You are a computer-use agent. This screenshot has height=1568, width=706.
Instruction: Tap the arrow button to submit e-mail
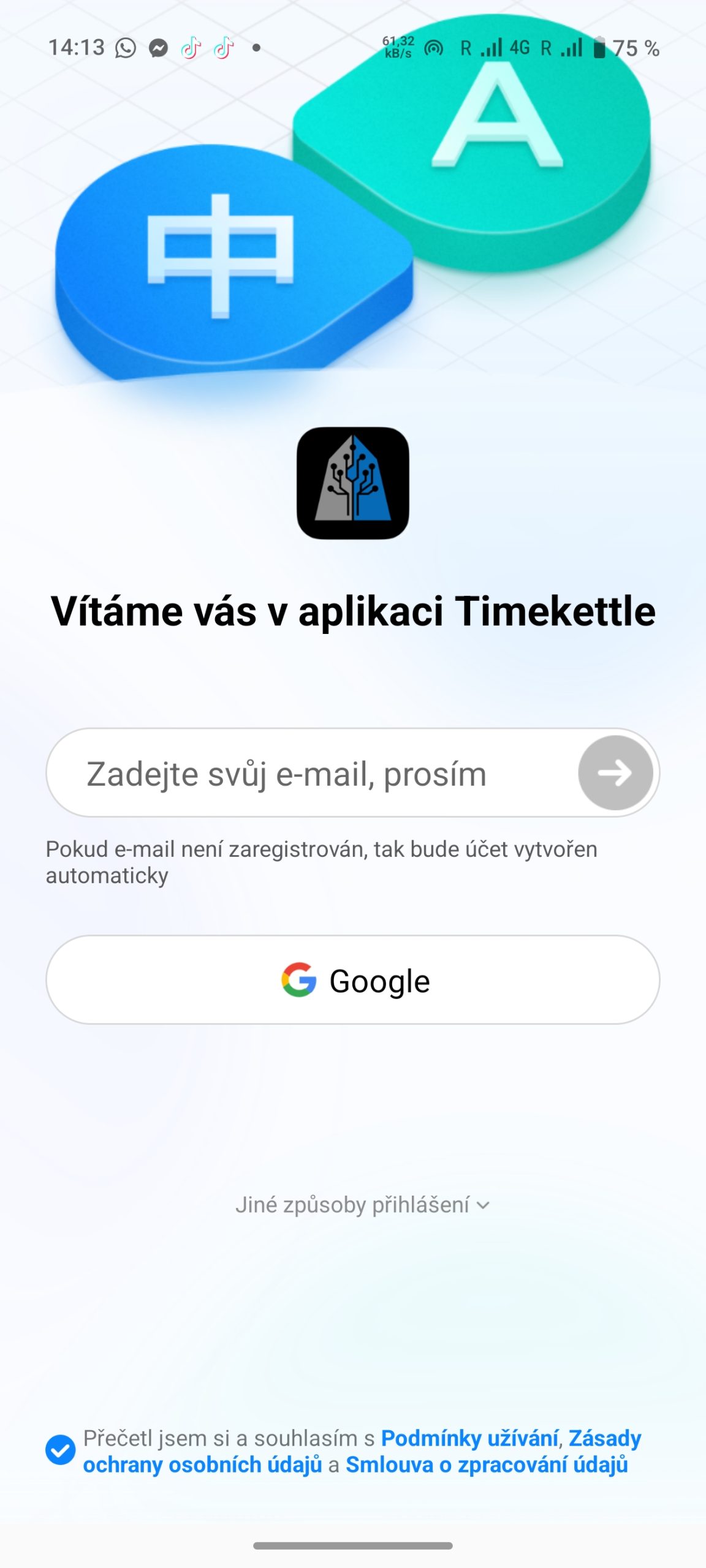click(615, 773)
